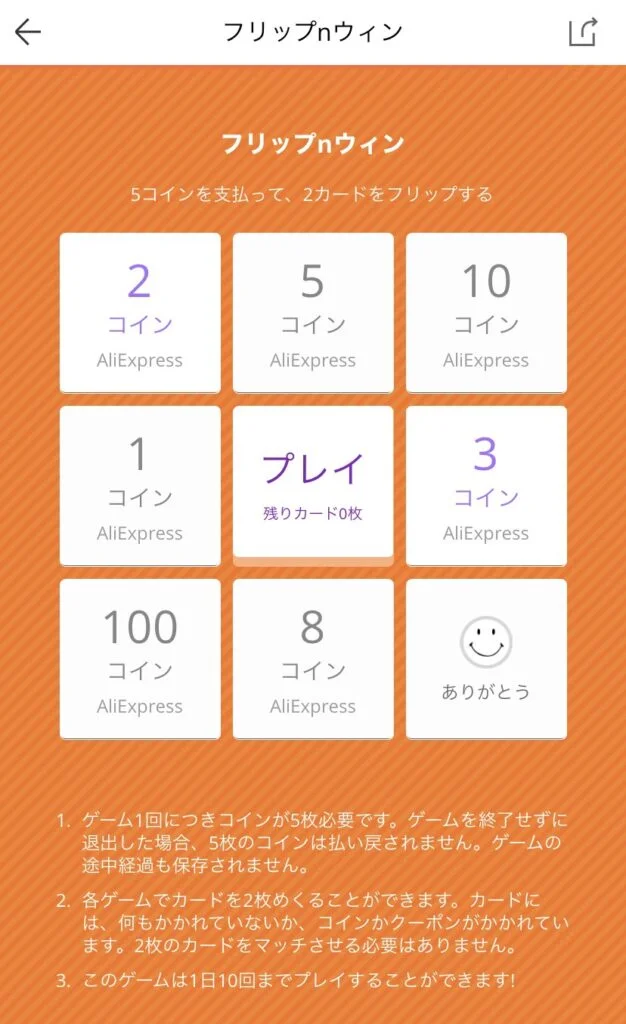Select the 100 コイン card
626x1024 pixels.
pos(140,659)
